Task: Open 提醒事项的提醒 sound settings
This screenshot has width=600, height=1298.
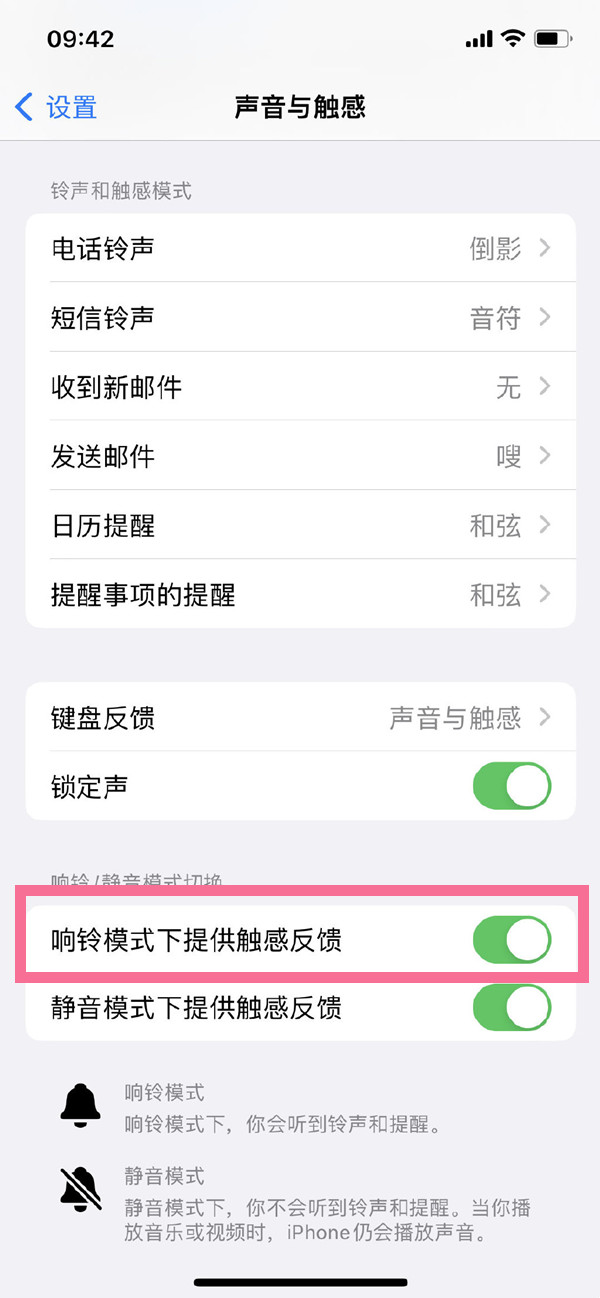Action: click(300, 596)
